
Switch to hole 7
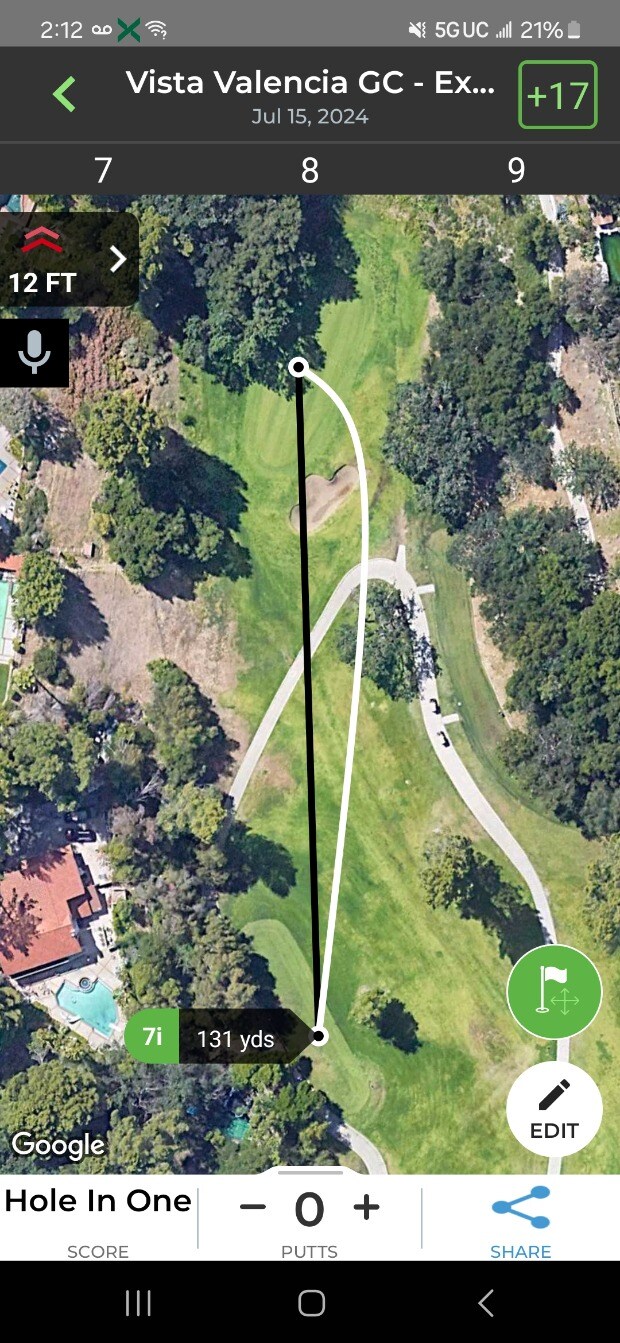pos(103,170)
